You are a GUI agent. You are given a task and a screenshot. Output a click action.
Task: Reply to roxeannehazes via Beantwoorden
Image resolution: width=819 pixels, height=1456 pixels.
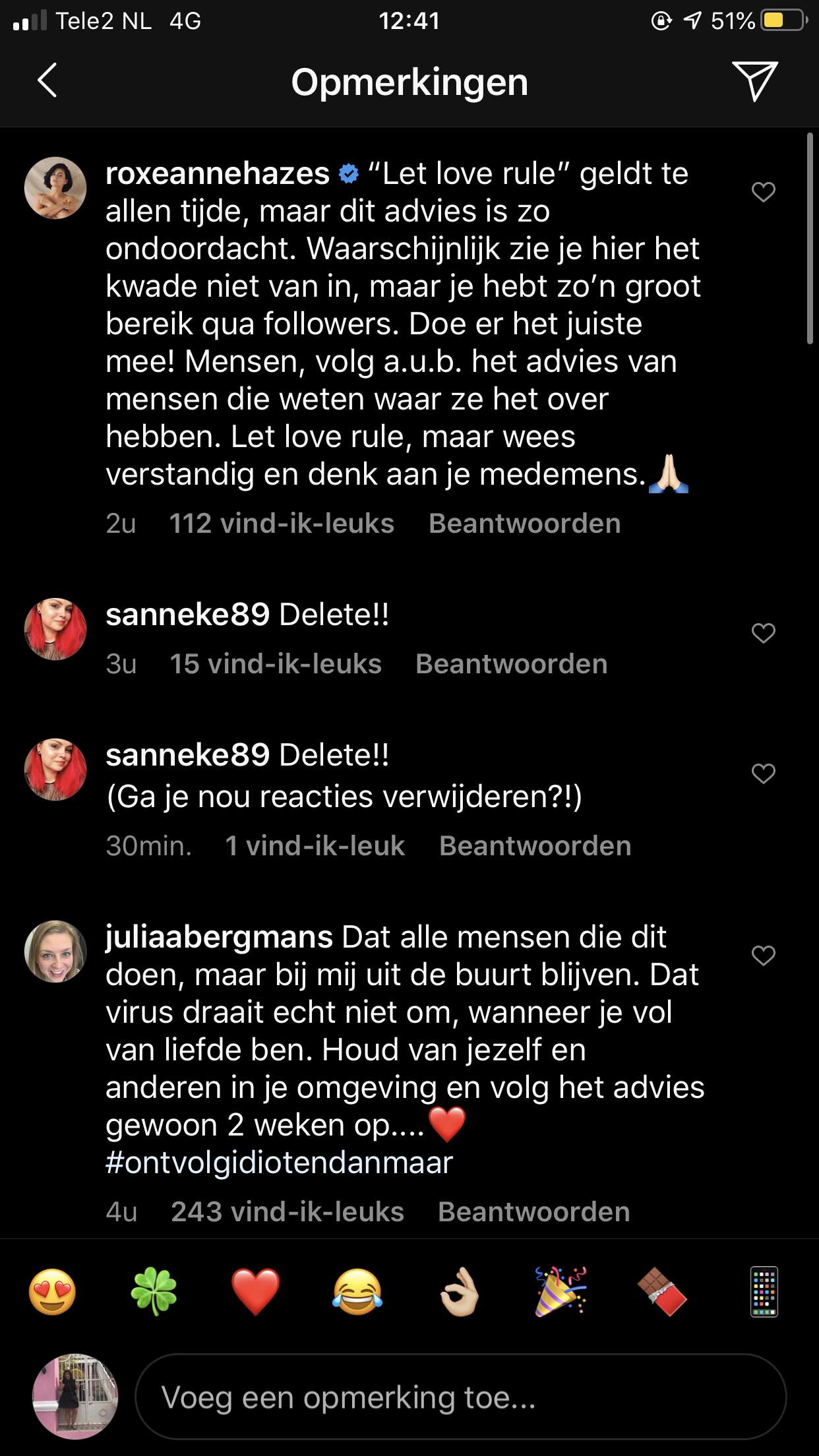(x=524, y=524)
